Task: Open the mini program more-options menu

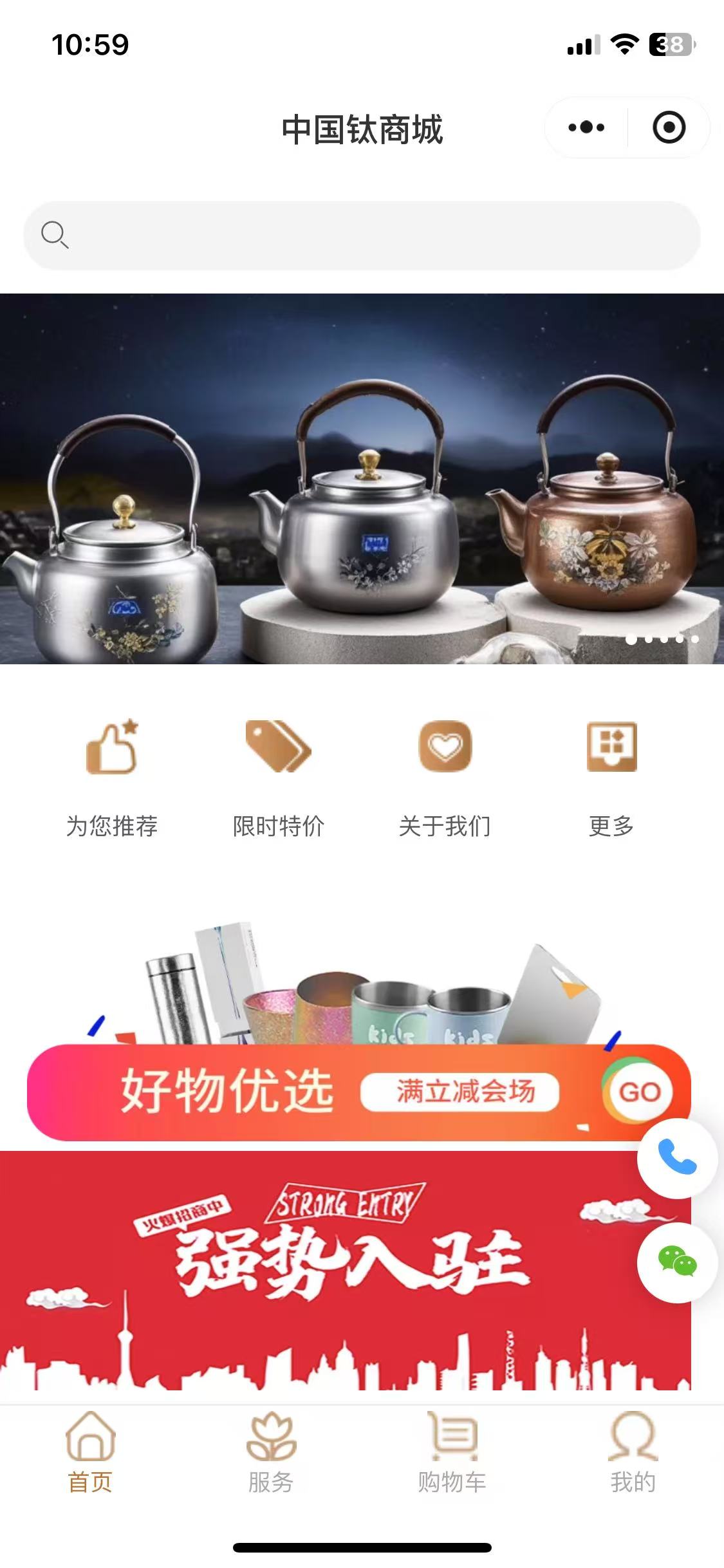Action: coord(586,127)
